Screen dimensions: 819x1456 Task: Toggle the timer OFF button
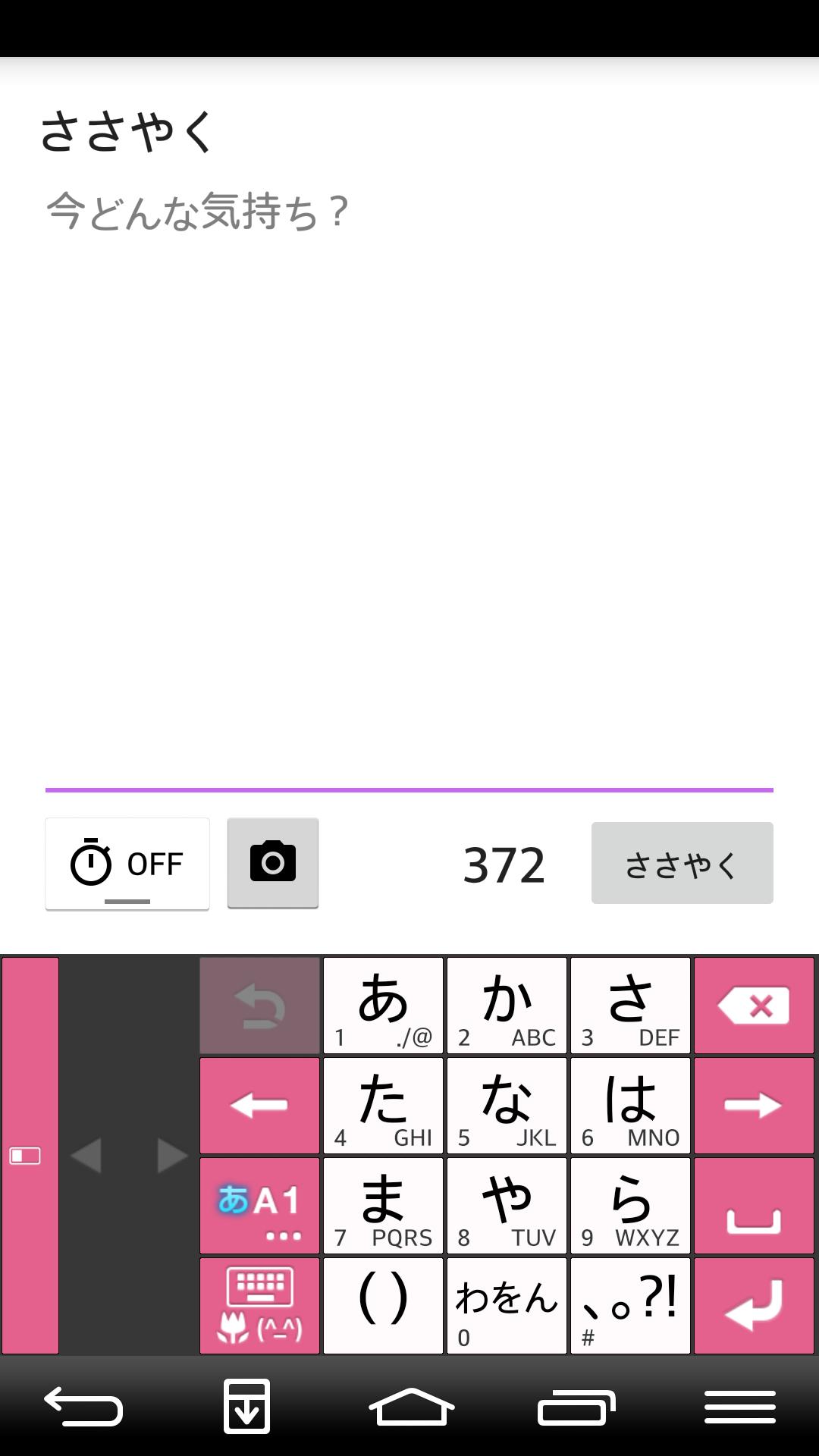click(127, 864)
